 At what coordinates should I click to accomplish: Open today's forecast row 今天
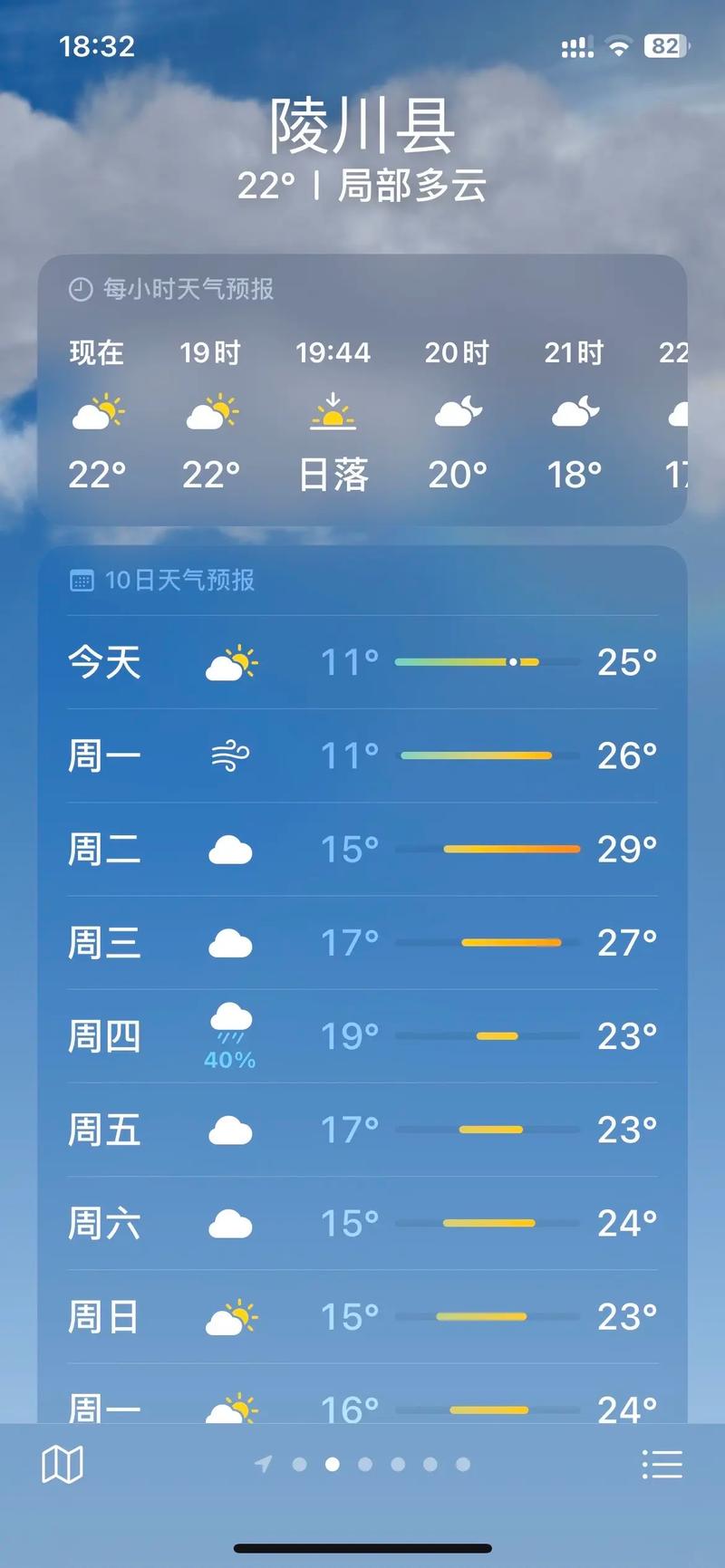coord(362,664)
